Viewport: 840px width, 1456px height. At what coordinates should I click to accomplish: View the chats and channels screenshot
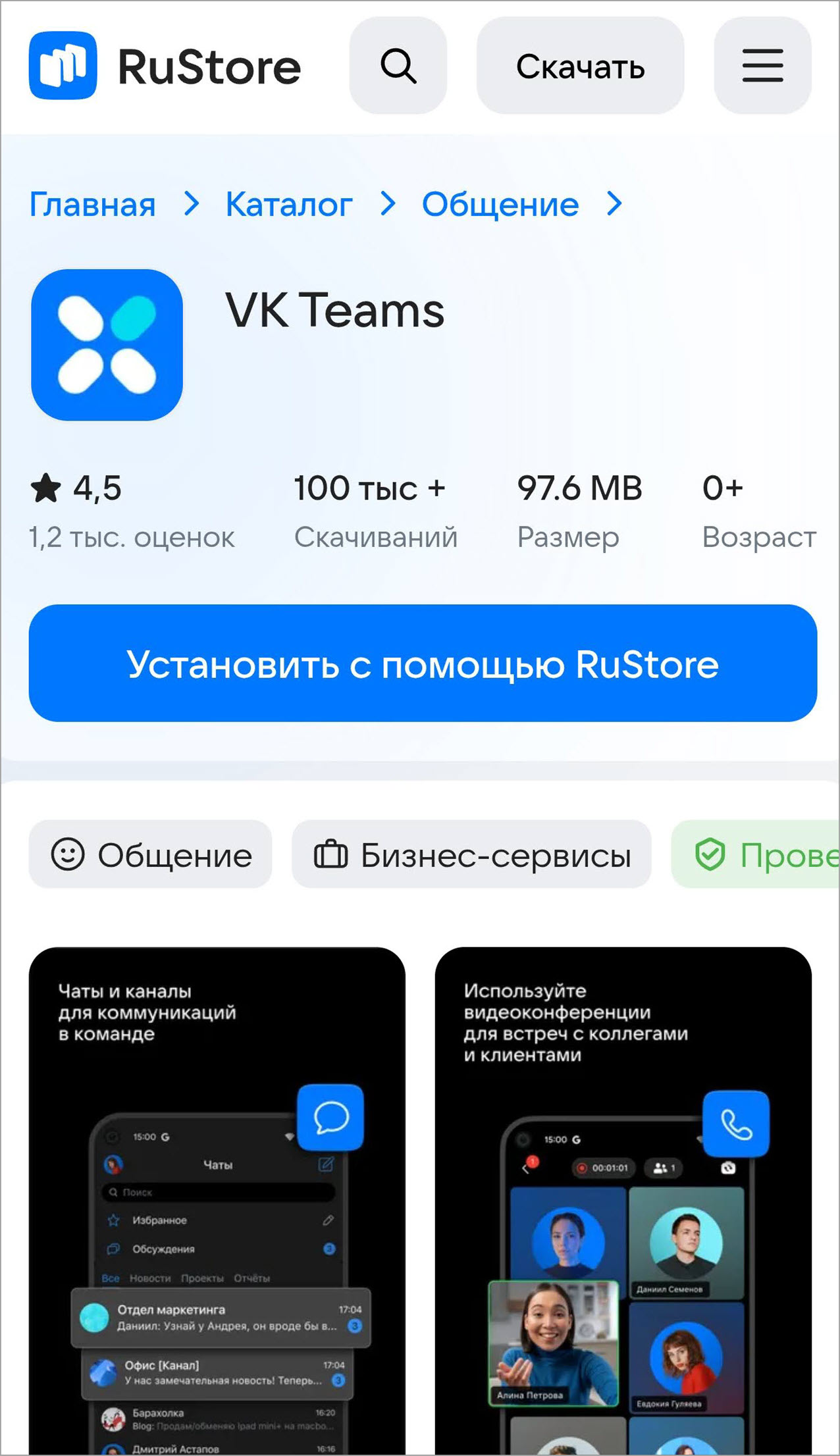click(217, 1198)
